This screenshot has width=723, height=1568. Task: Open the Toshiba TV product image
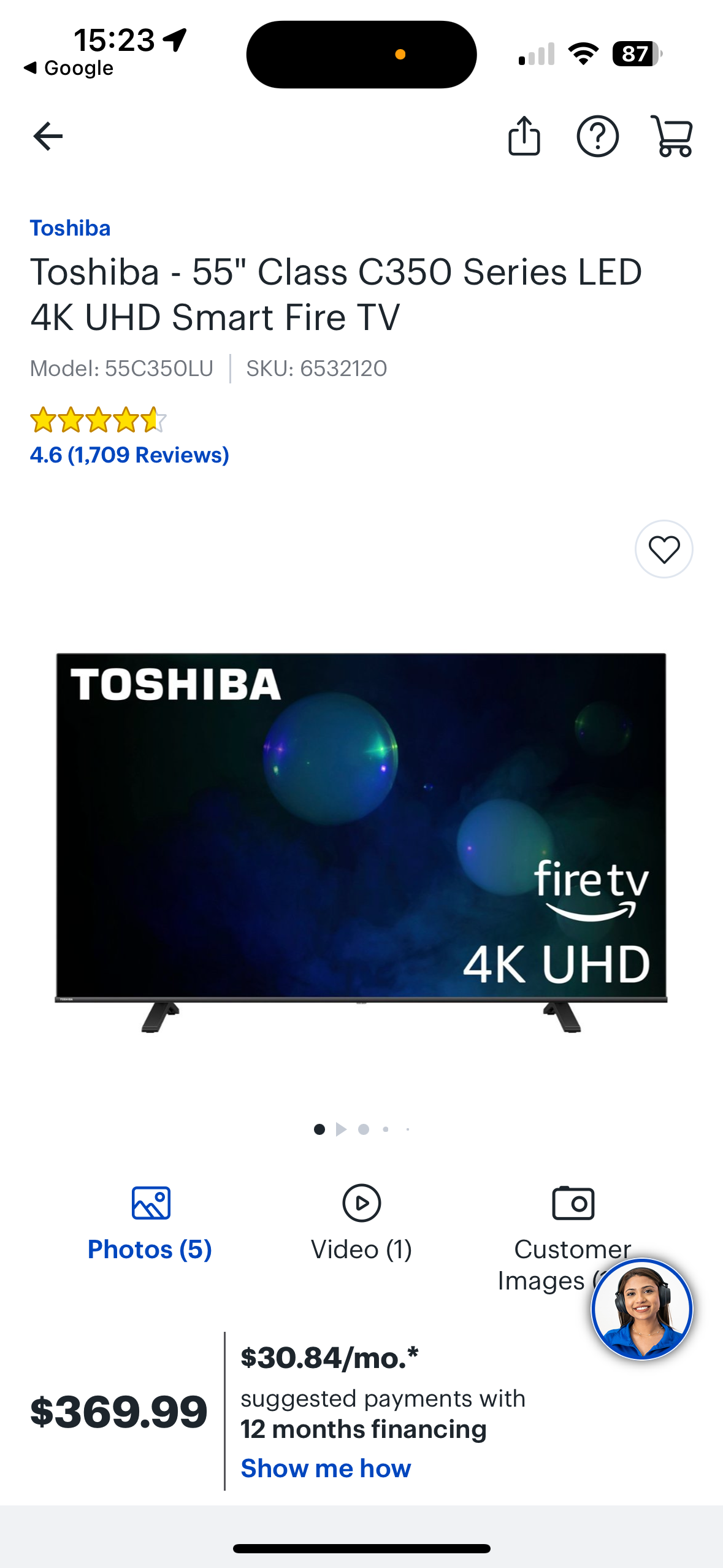(x=361, y=840)
